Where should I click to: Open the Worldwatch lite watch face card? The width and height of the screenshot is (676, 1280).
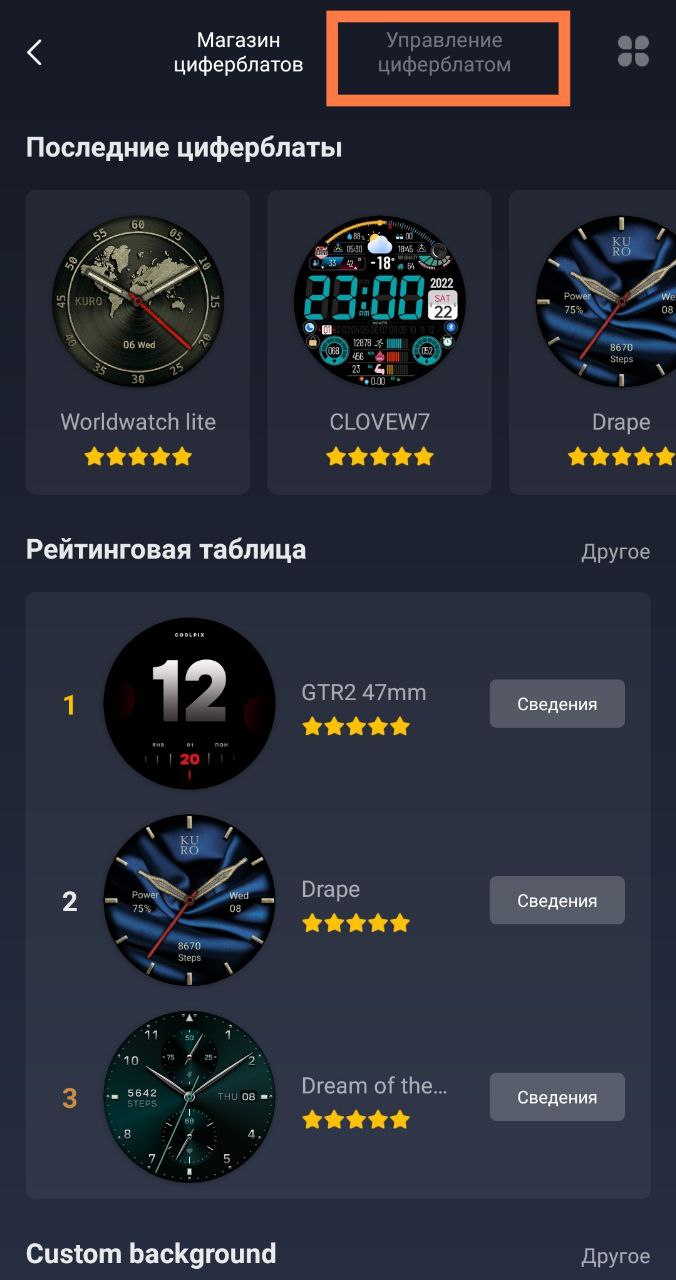pyautogui.click(x=138, y=342)
